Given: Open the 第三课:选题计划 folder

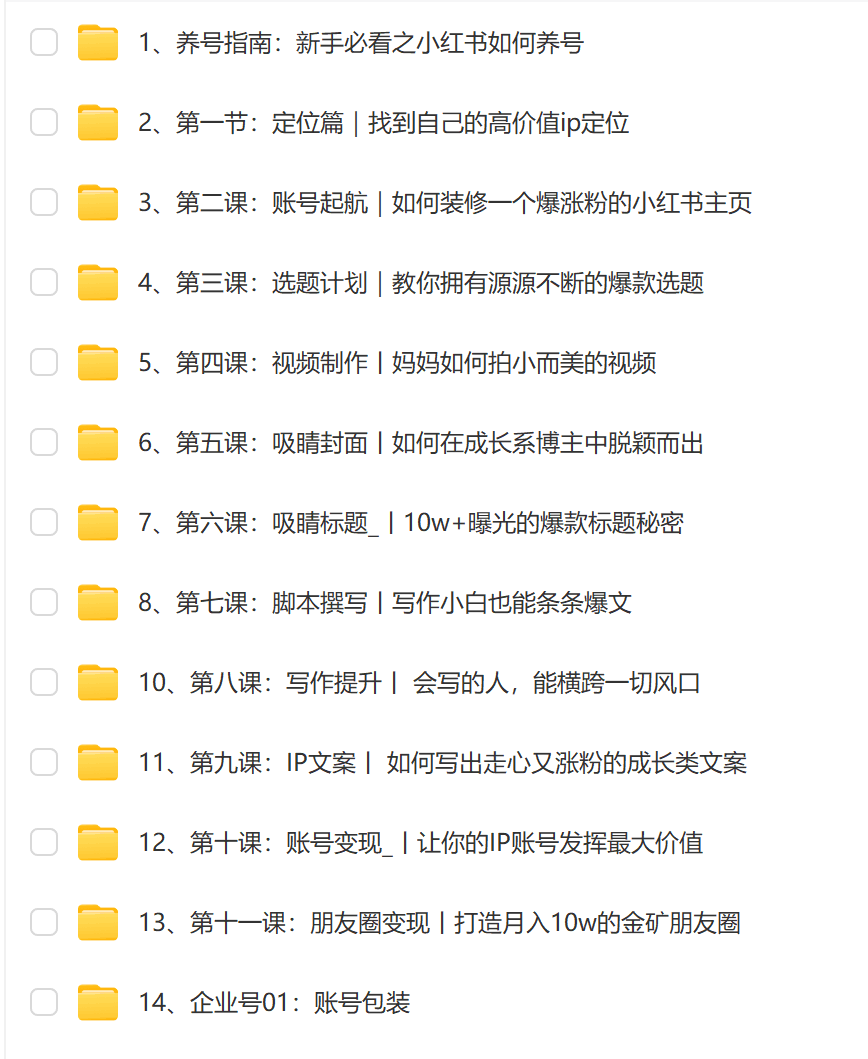Looking at the screenshot, I should [x=421, y=283].
